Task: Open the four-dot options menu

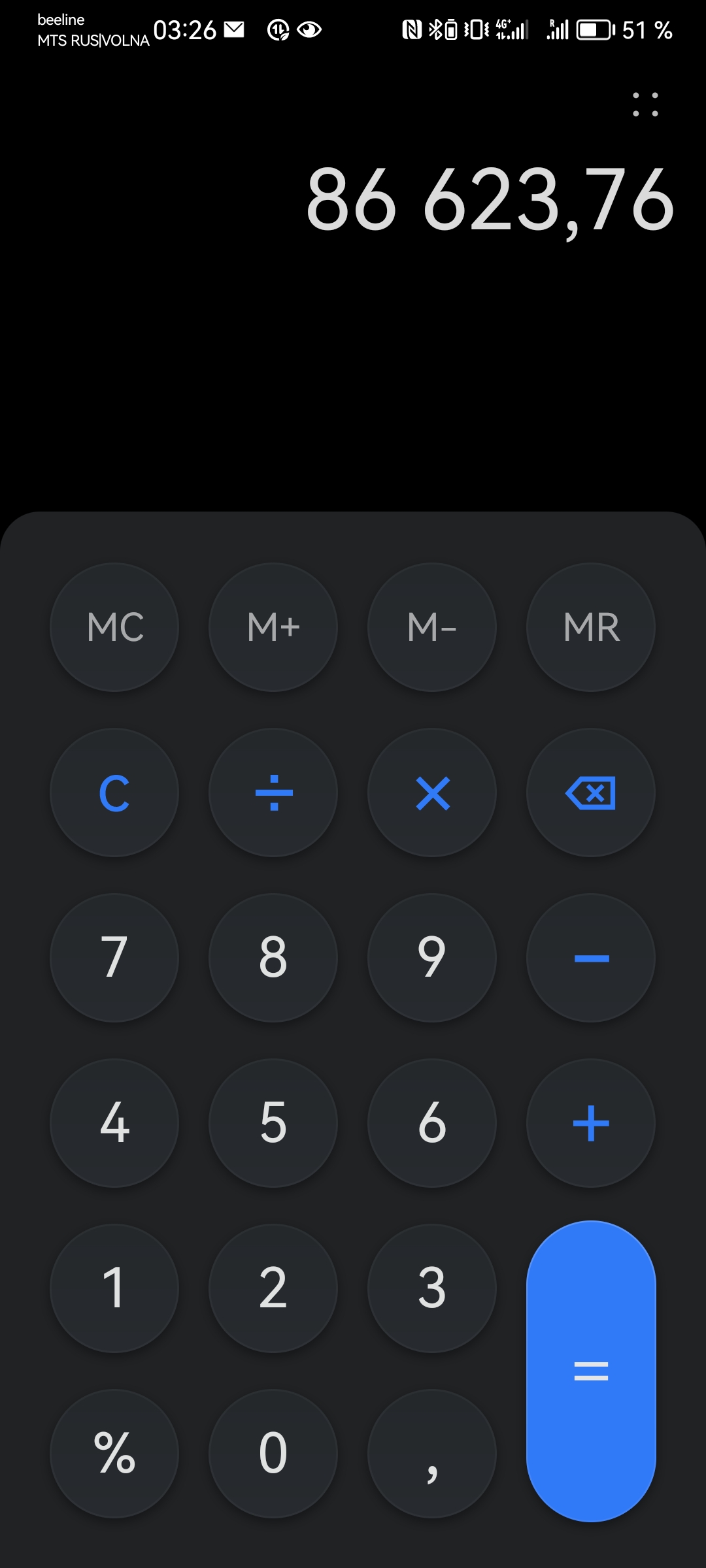Action: (x=645, y=105)
